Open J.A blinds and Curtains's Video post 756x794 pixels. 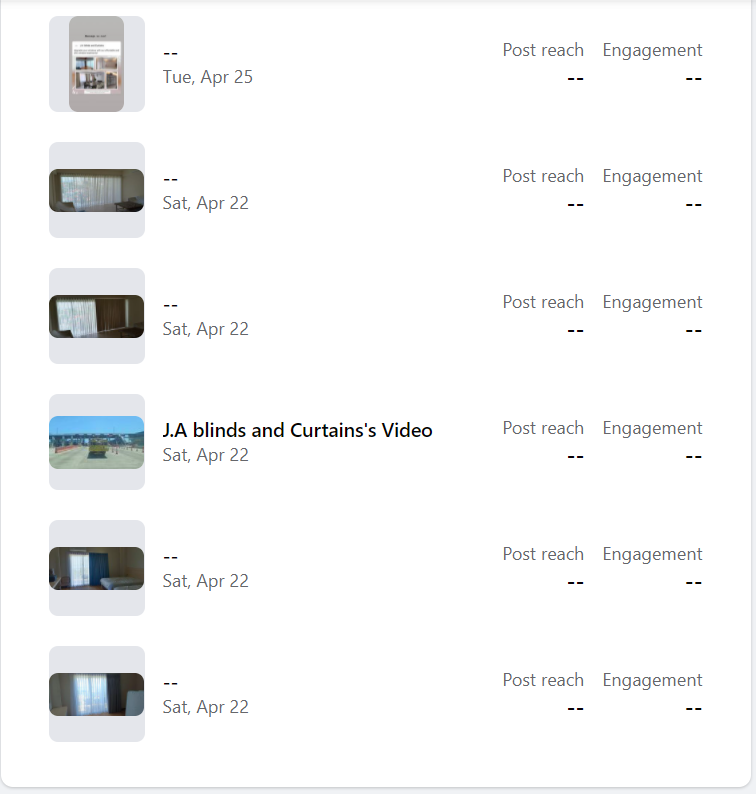pos(297,431)
